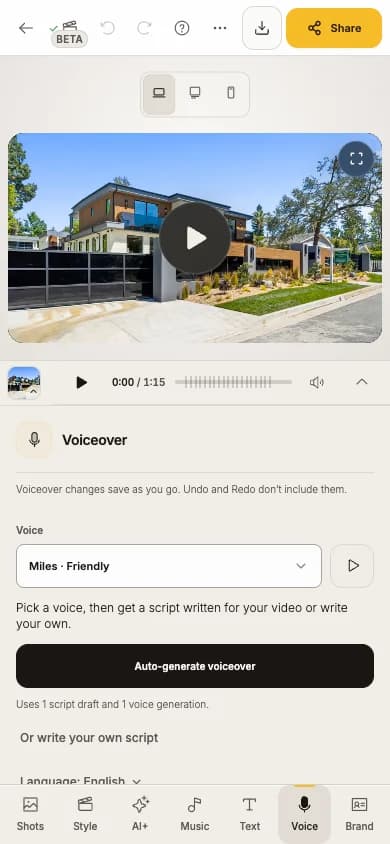The height and width of the screenshot is (844, 390).
Task: Select the vertical phone preview format
Action: pos(231,94)
